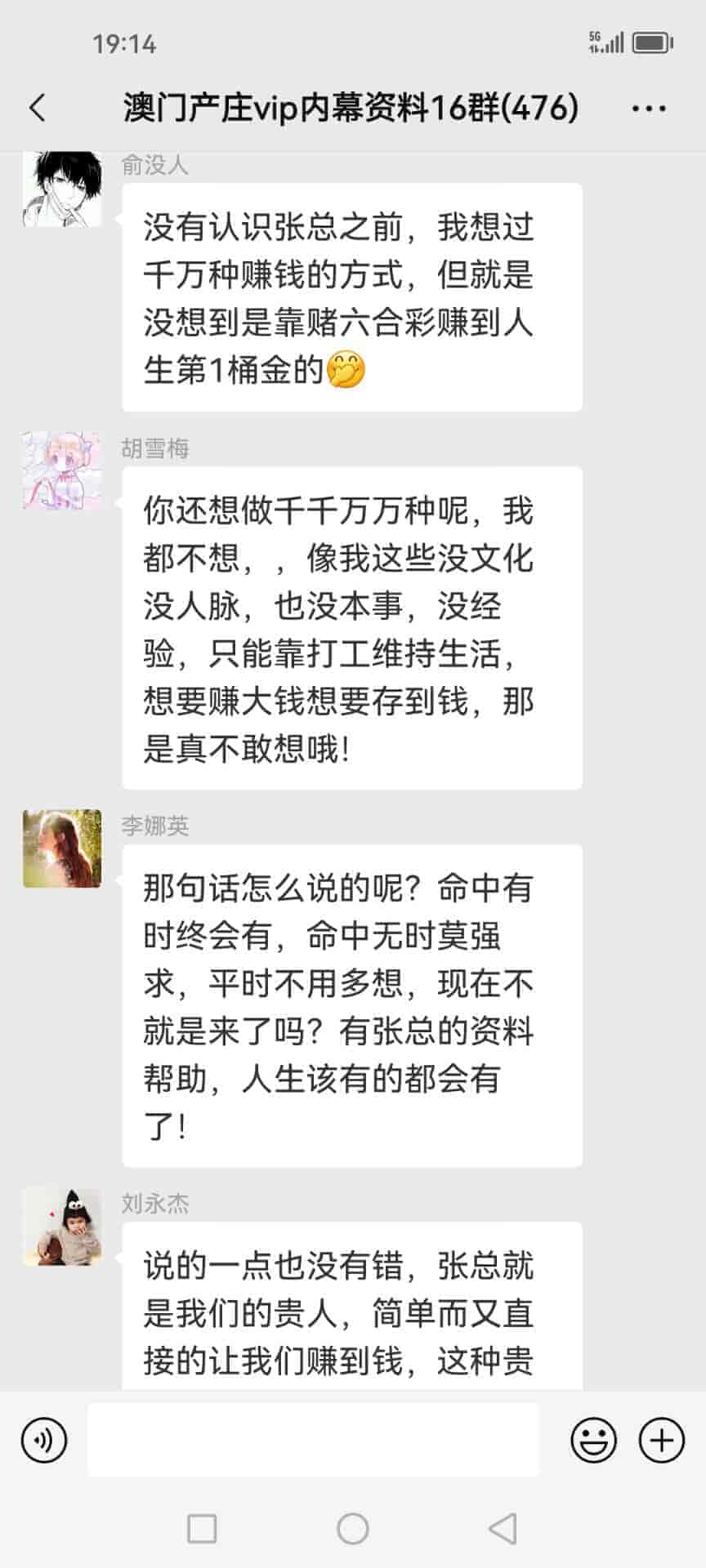The width and height of the screenshot is (706, 1568).
Task: Open 李娜英's profile avatar
Action: [62, 849]
